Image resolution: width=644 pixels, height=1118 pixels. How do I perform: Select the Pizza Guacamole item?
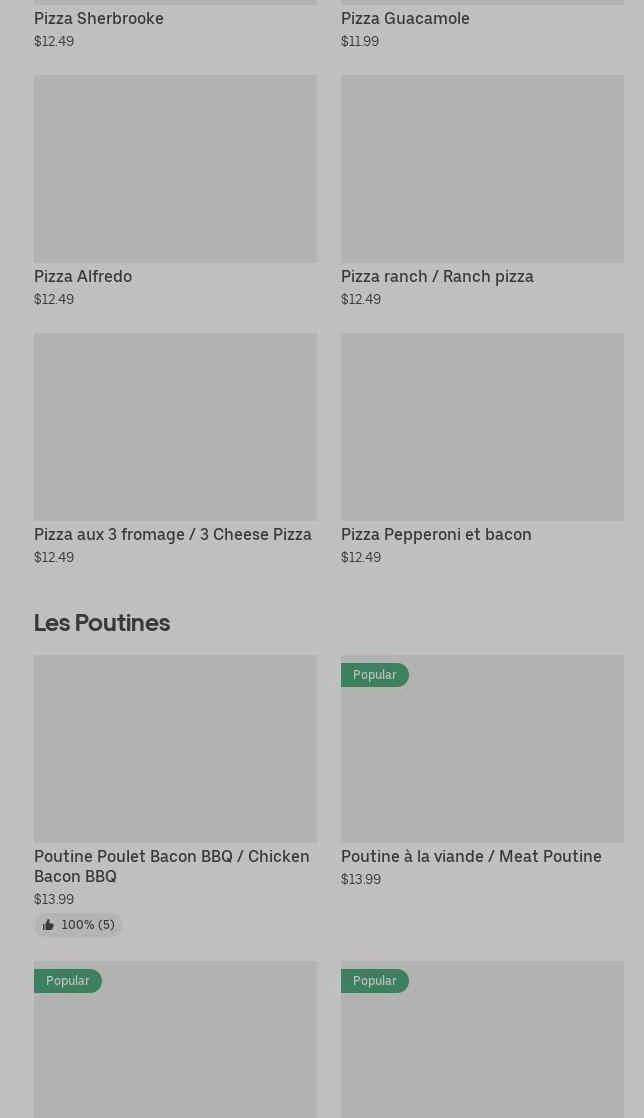coord(405,18)
